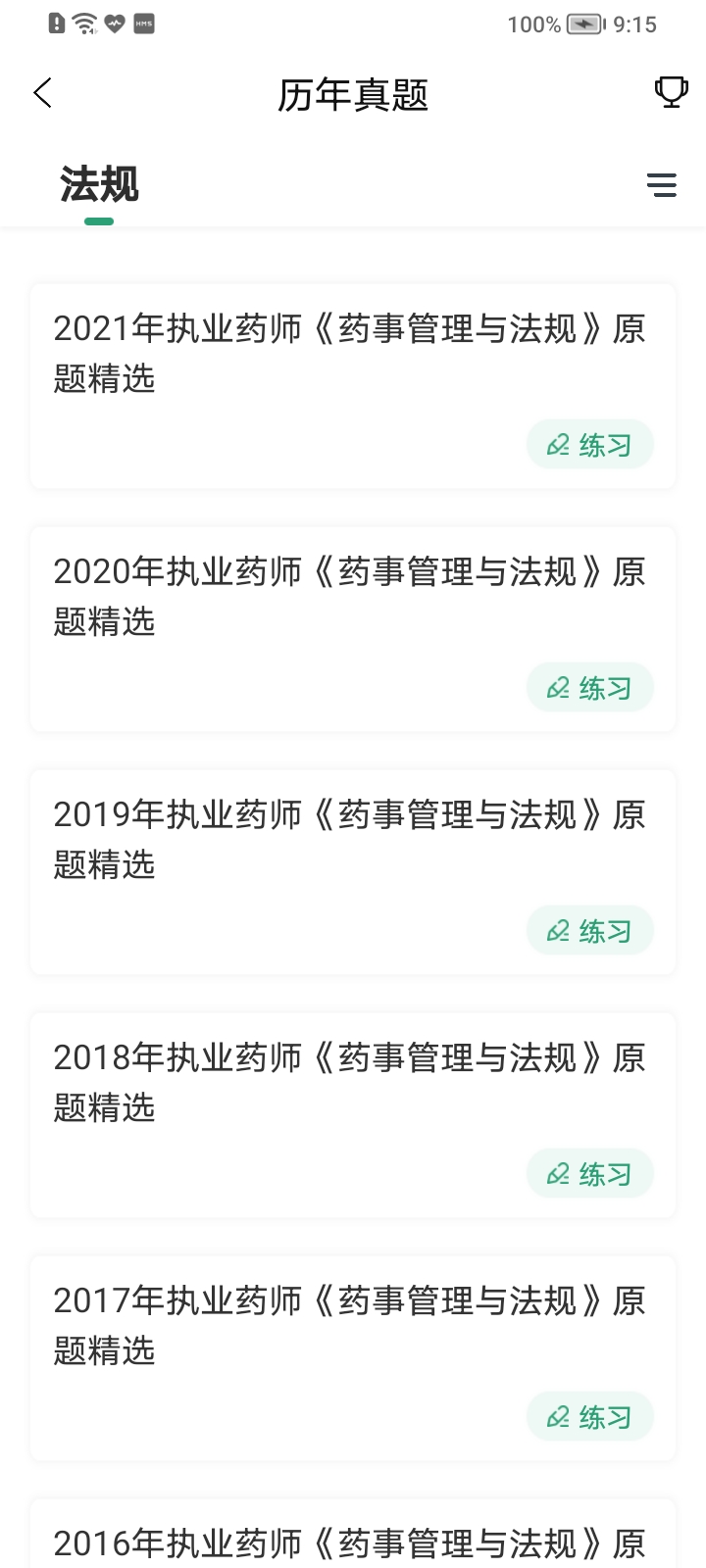
Task: Begin 练习 for the 2018 exam paper
Action: coord(590,1174)
